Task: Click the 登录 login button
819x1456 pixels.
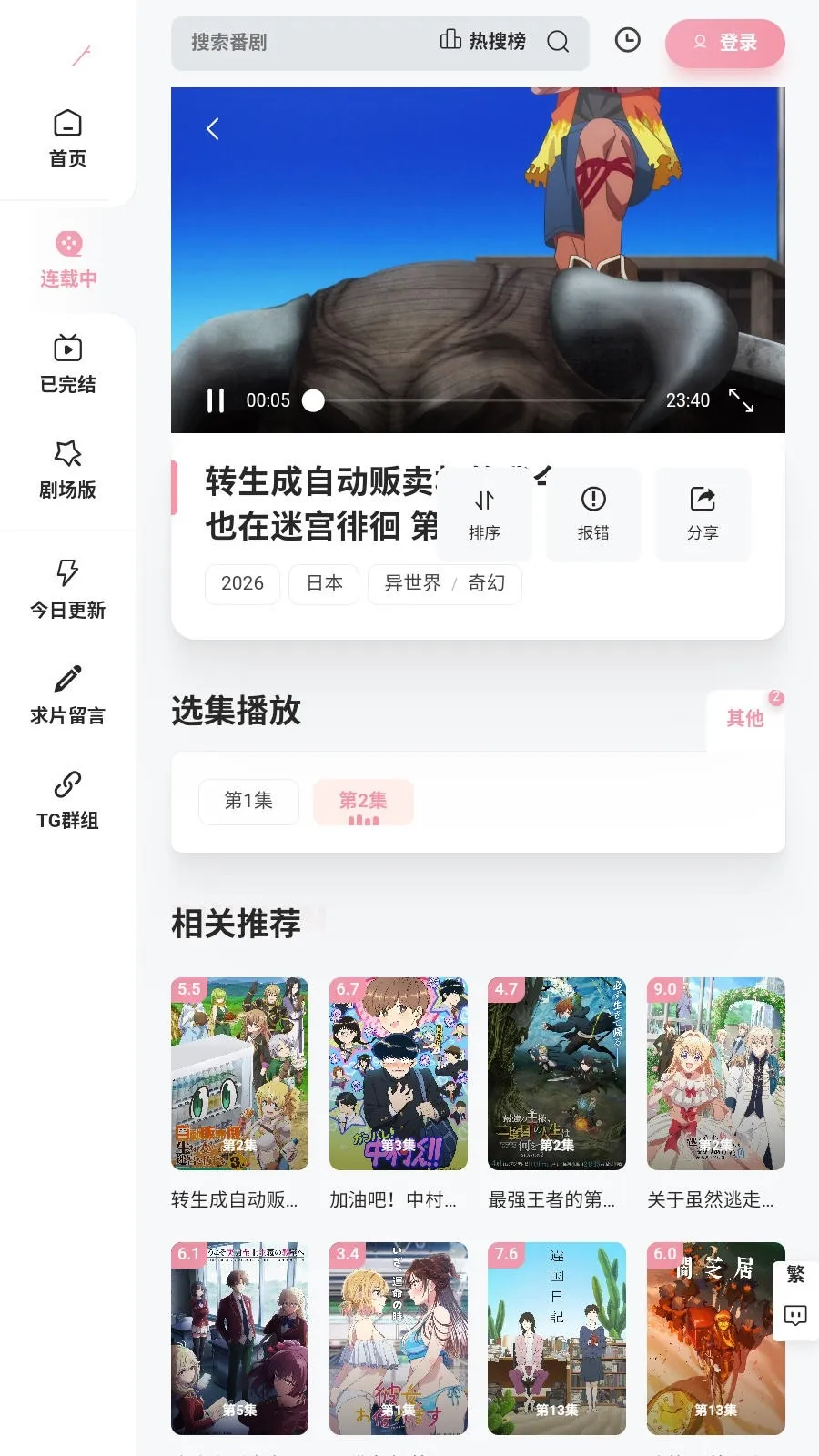Action: (x=725, y=43)
